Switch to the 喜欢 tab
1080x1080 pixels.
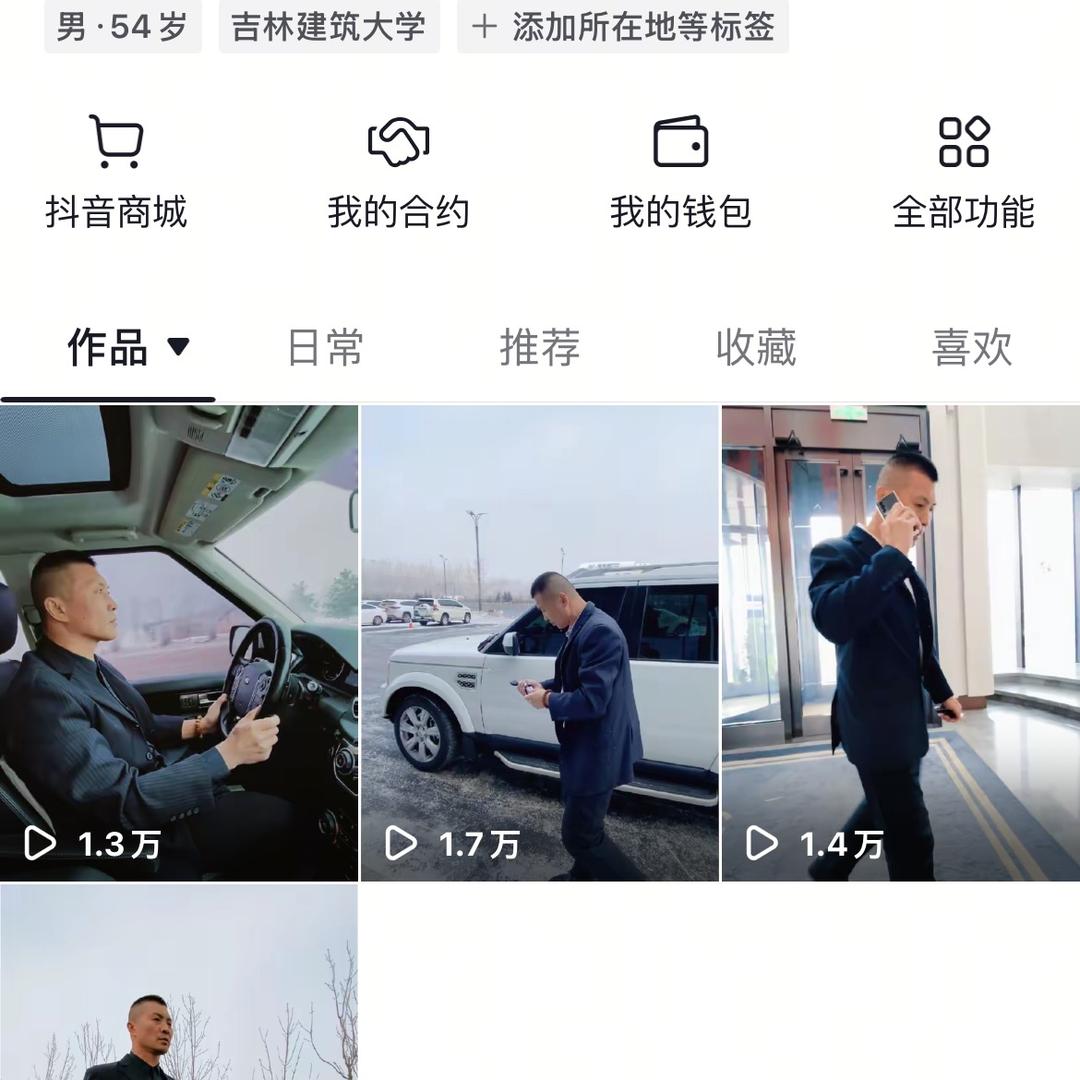tap(972, 348)
